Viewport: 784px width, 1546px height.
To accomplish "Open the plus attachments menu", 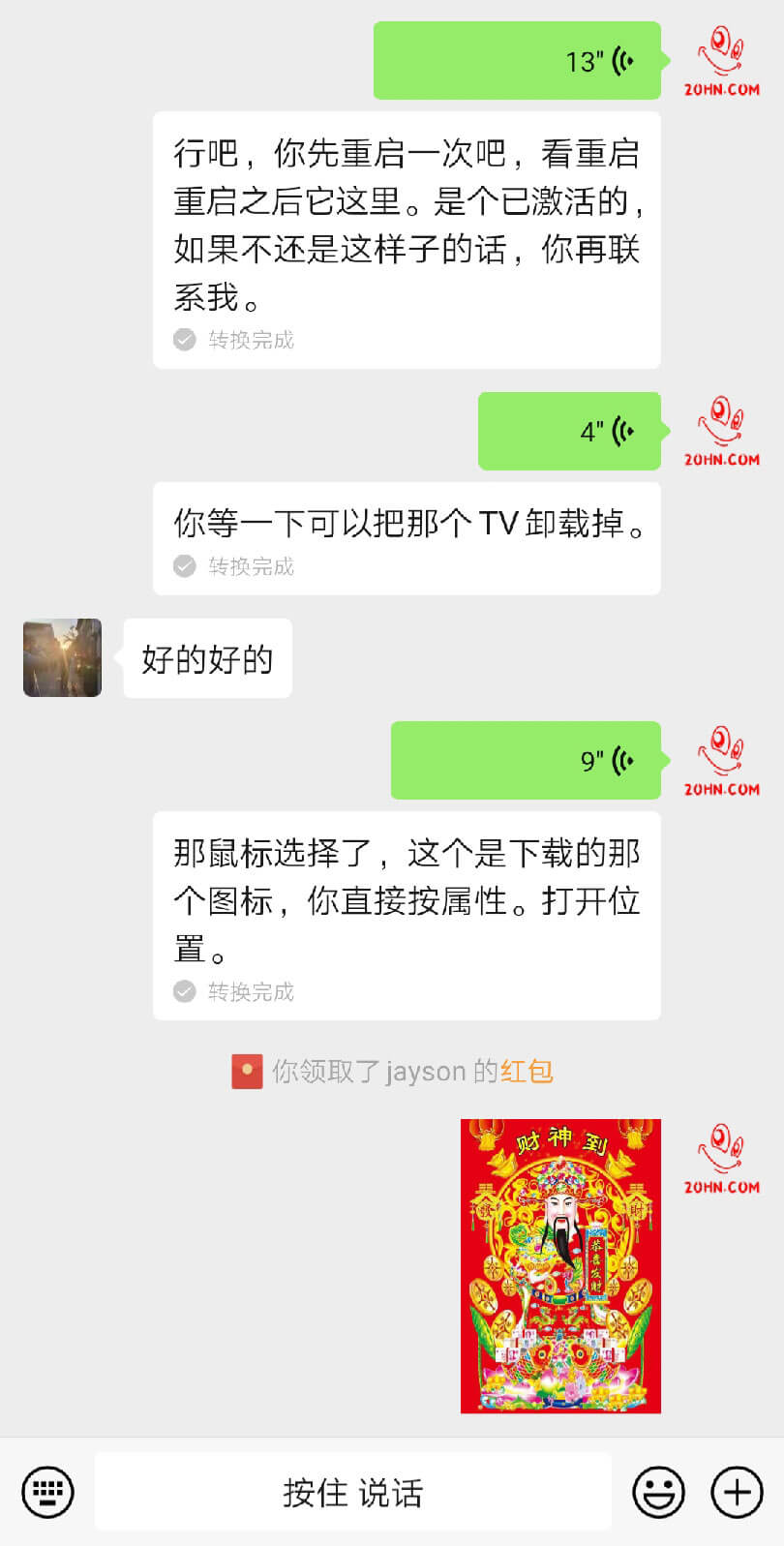I will [738, 1492].
